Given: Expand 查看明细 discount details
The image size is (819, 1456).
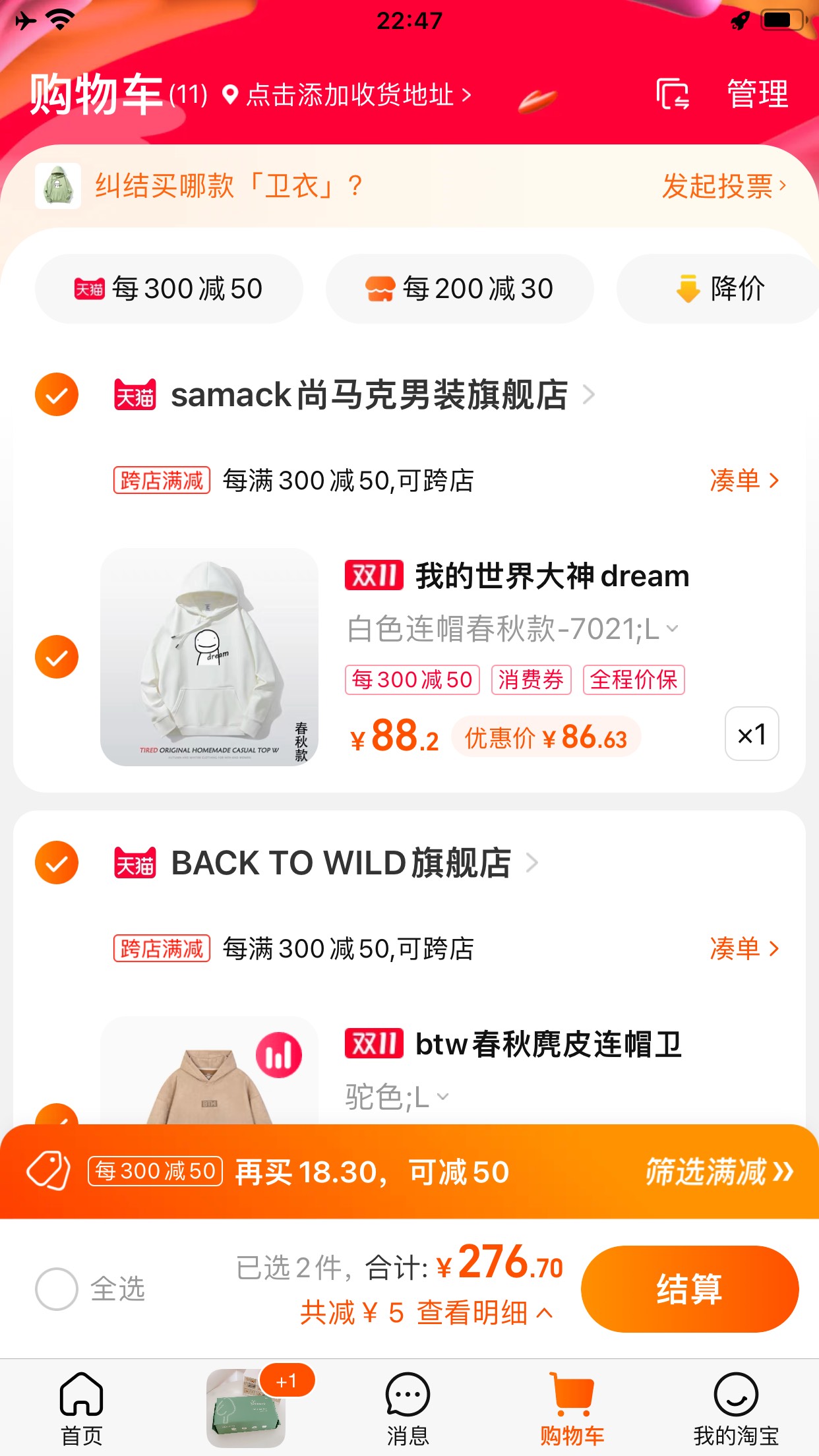Looking at the screenshot, I should [x=484, y=1312].
